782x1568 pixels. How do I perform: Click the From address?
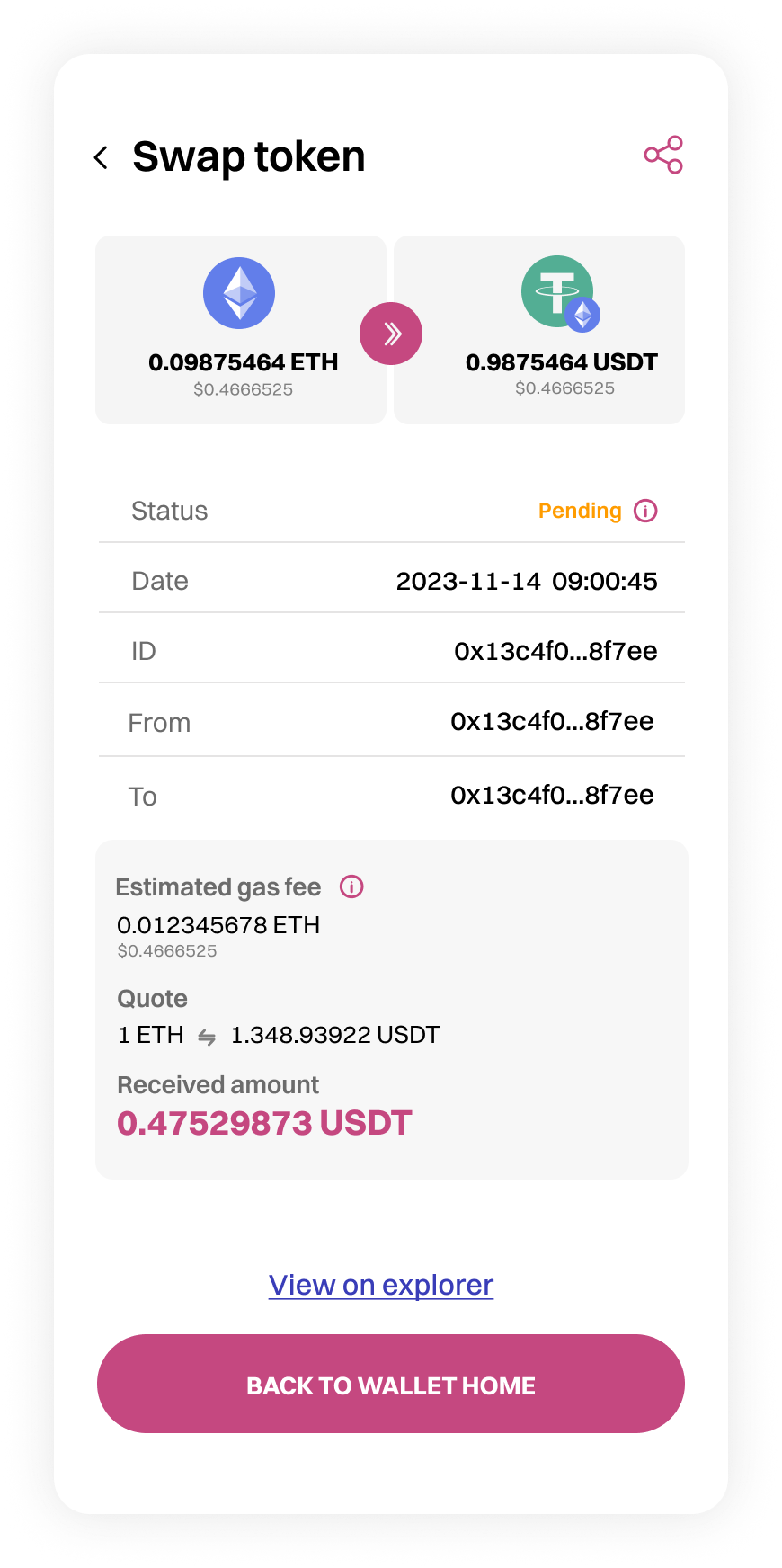pos(554,721)
